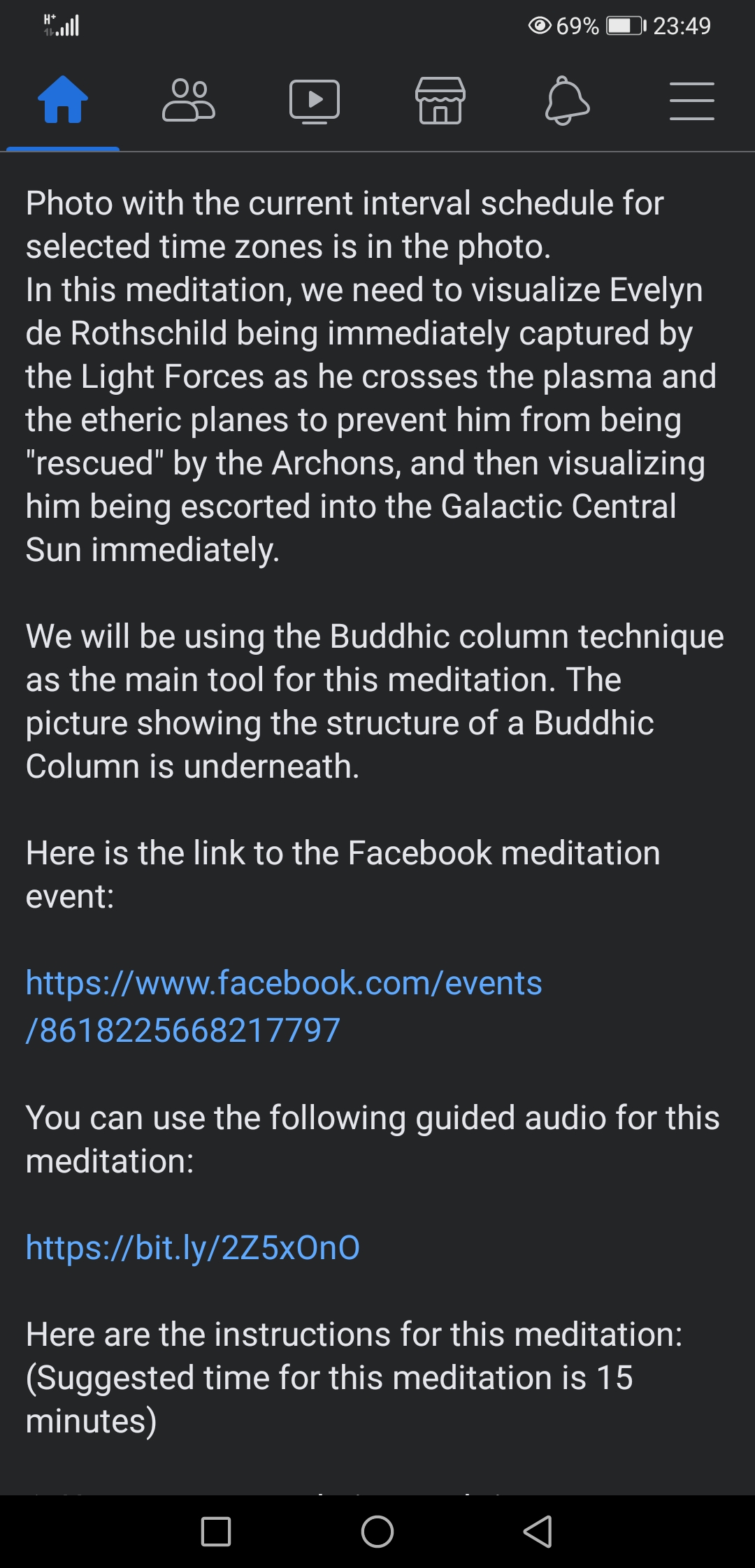Tap the system home button

point(377,1532)
